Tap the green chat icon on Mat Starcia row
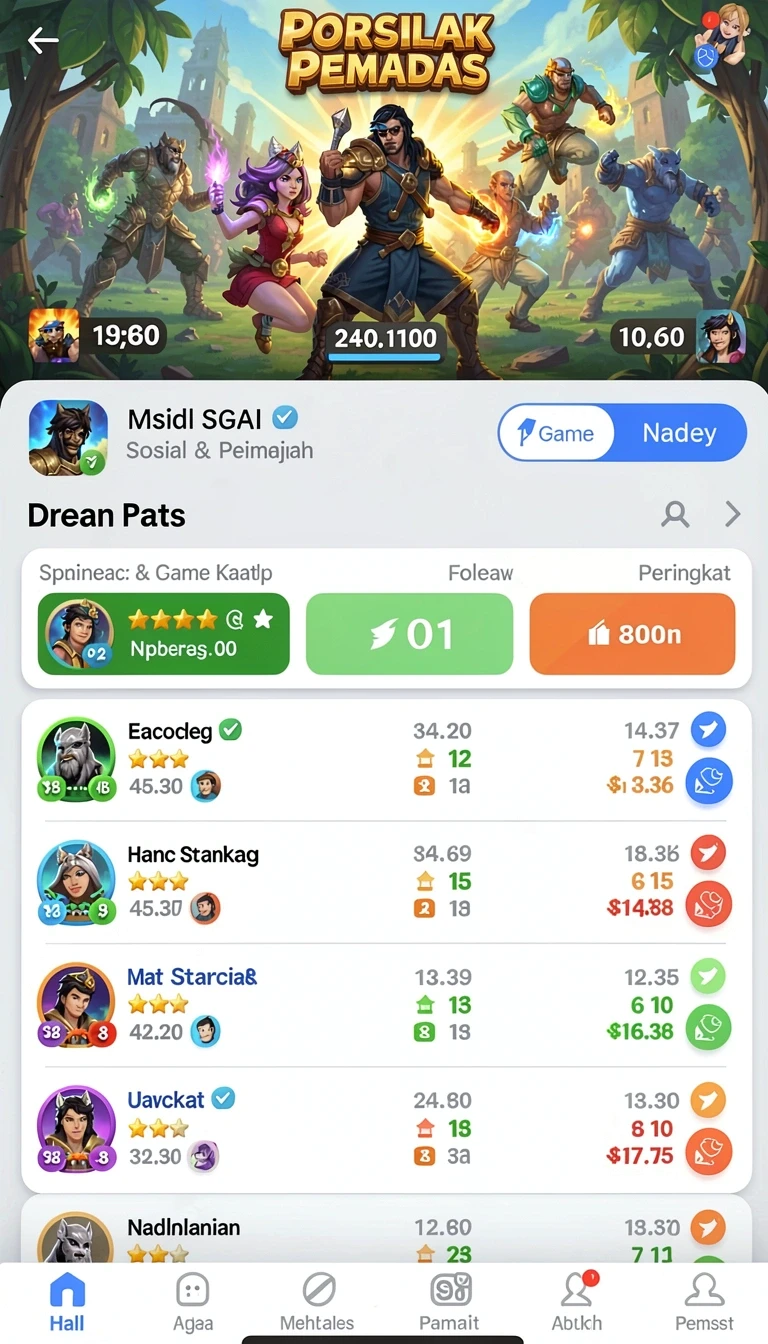This screenshot has width=768, height=1344. point(709,1028)
